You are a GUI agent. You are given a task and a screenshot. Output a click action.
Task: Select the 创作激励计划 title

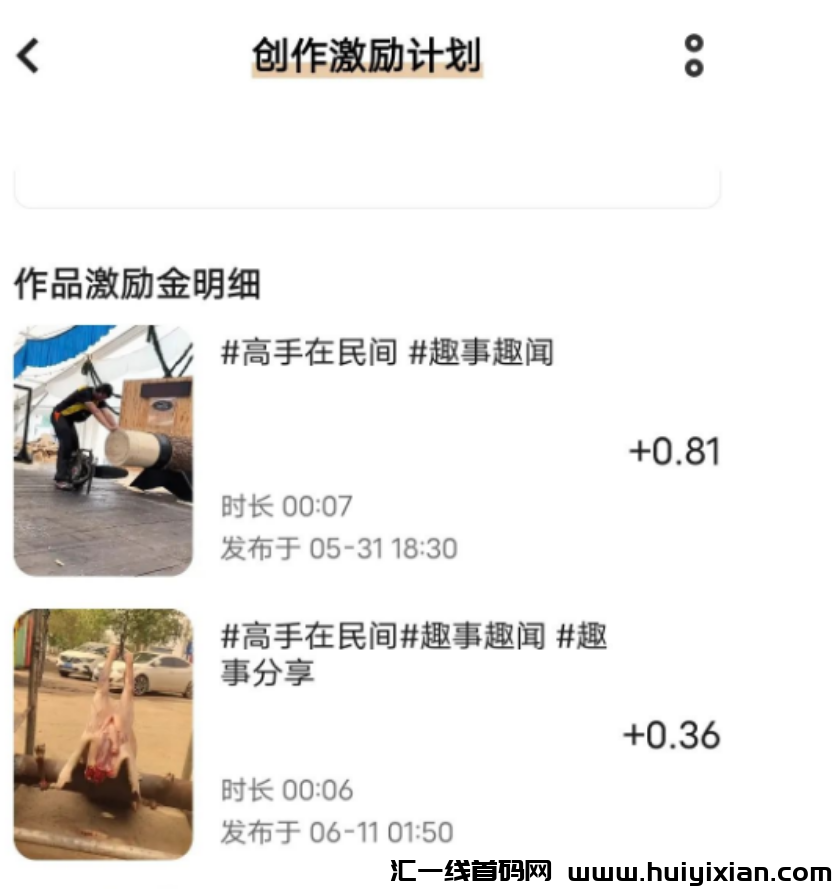click(x=366, y=57)
